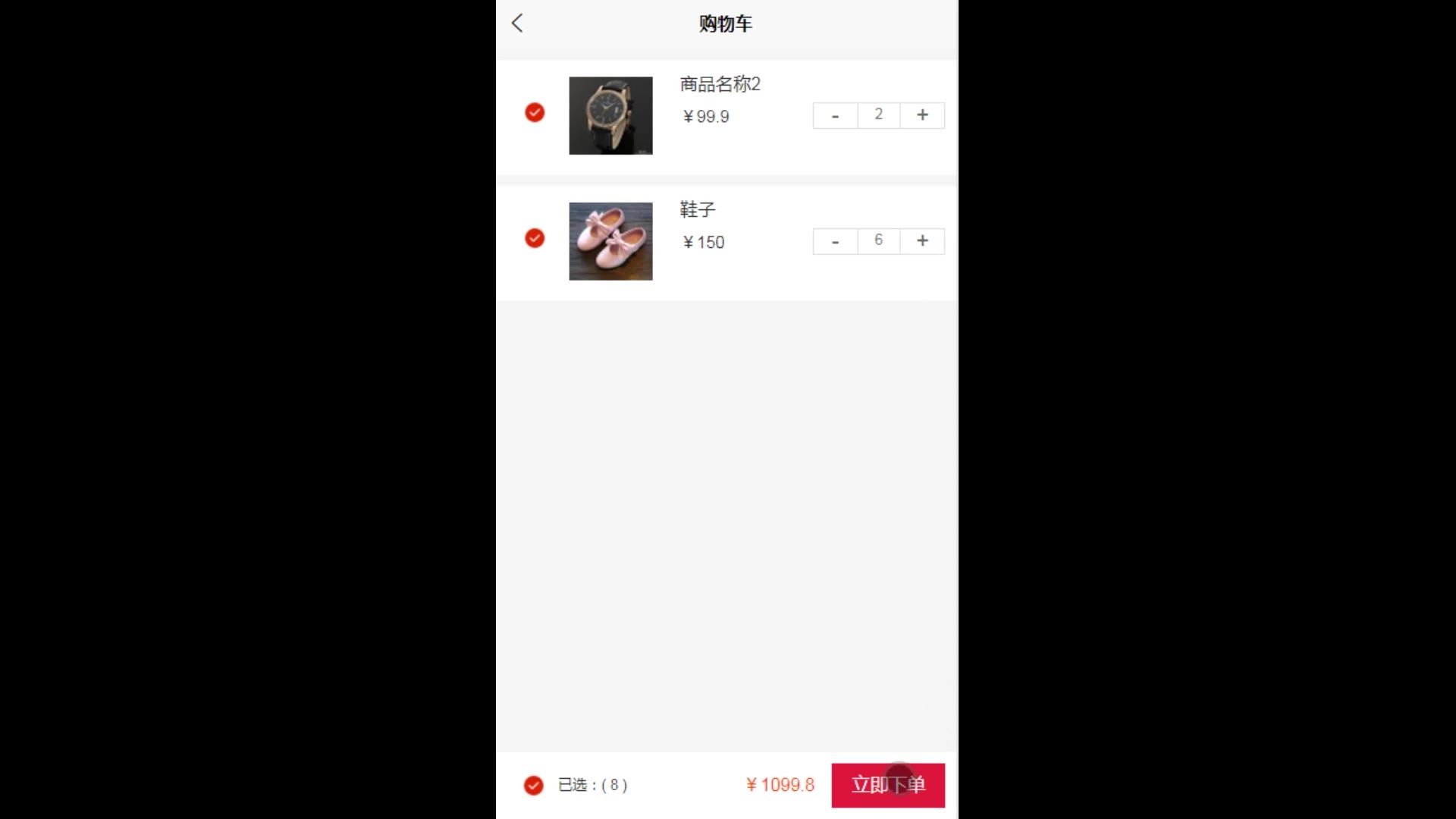Increase quantity of 商品名称2
1456x819 pixels.
click(x=922, y=116)
